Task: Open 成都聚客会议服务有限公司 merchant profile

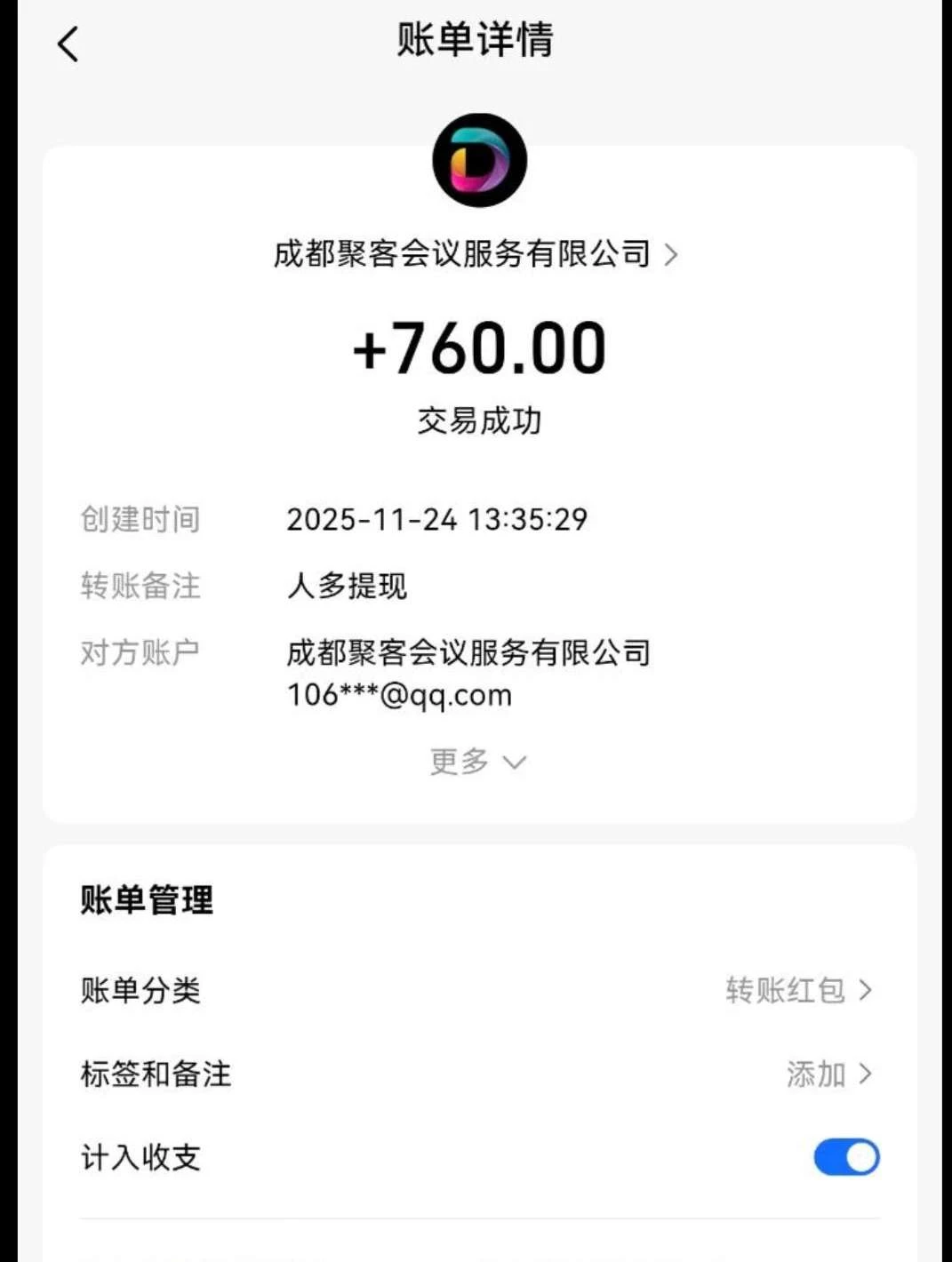Action: 462,254
